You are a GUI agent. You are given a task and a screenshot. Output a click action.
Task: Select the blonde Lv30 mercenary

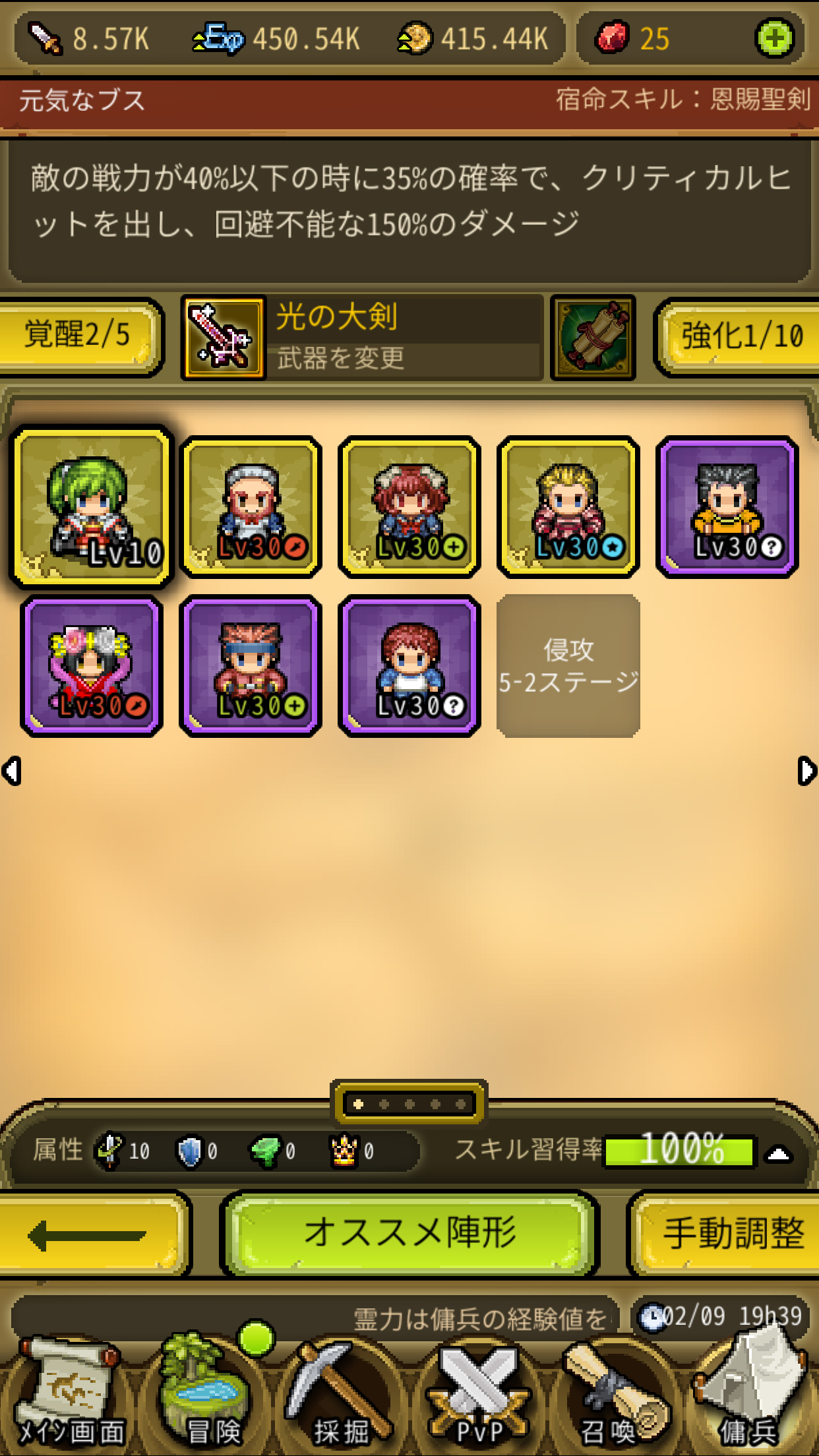click(568, 506)
